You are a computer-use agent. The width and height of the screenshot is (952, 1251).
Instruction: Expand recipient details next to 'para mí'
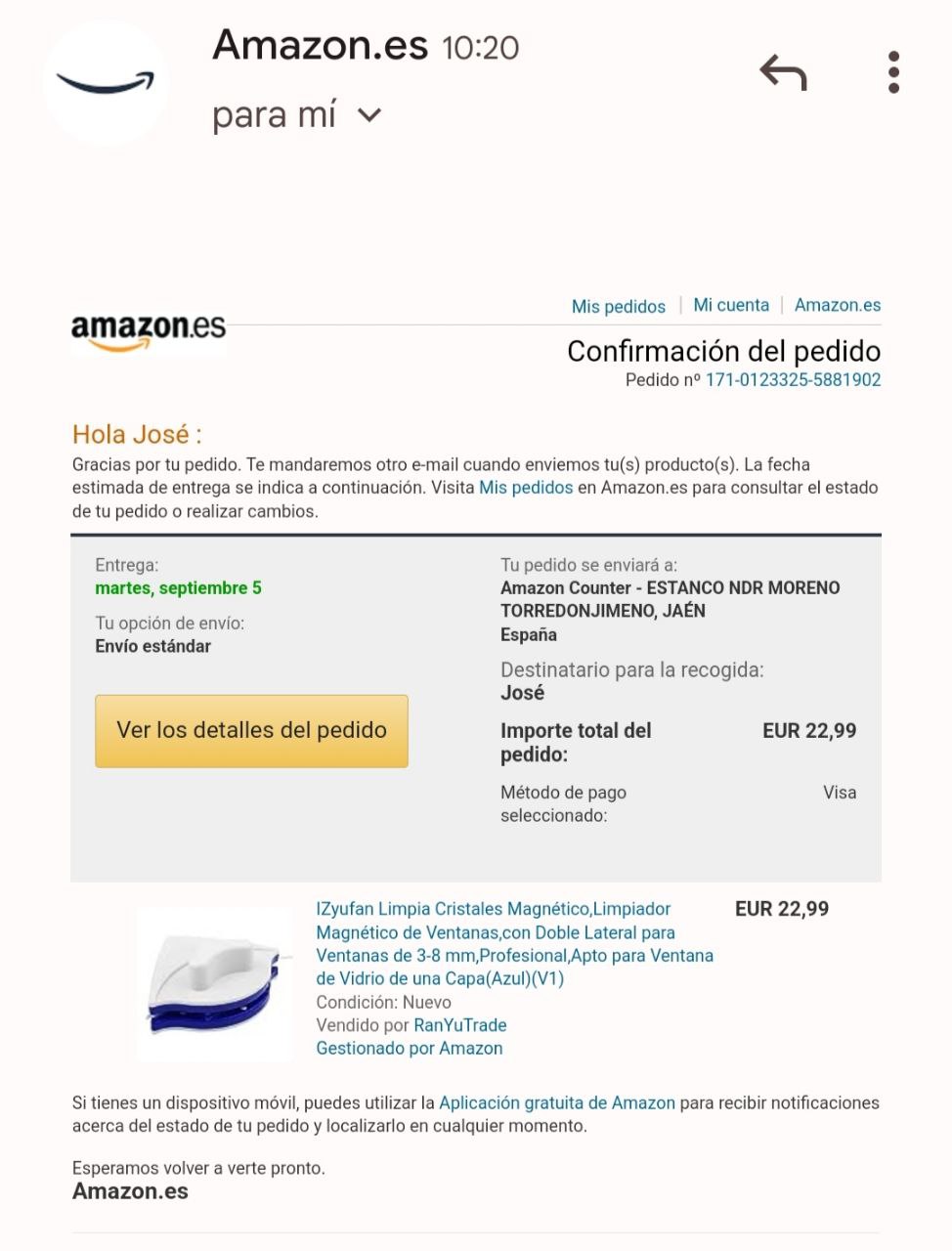coord(369,115)
